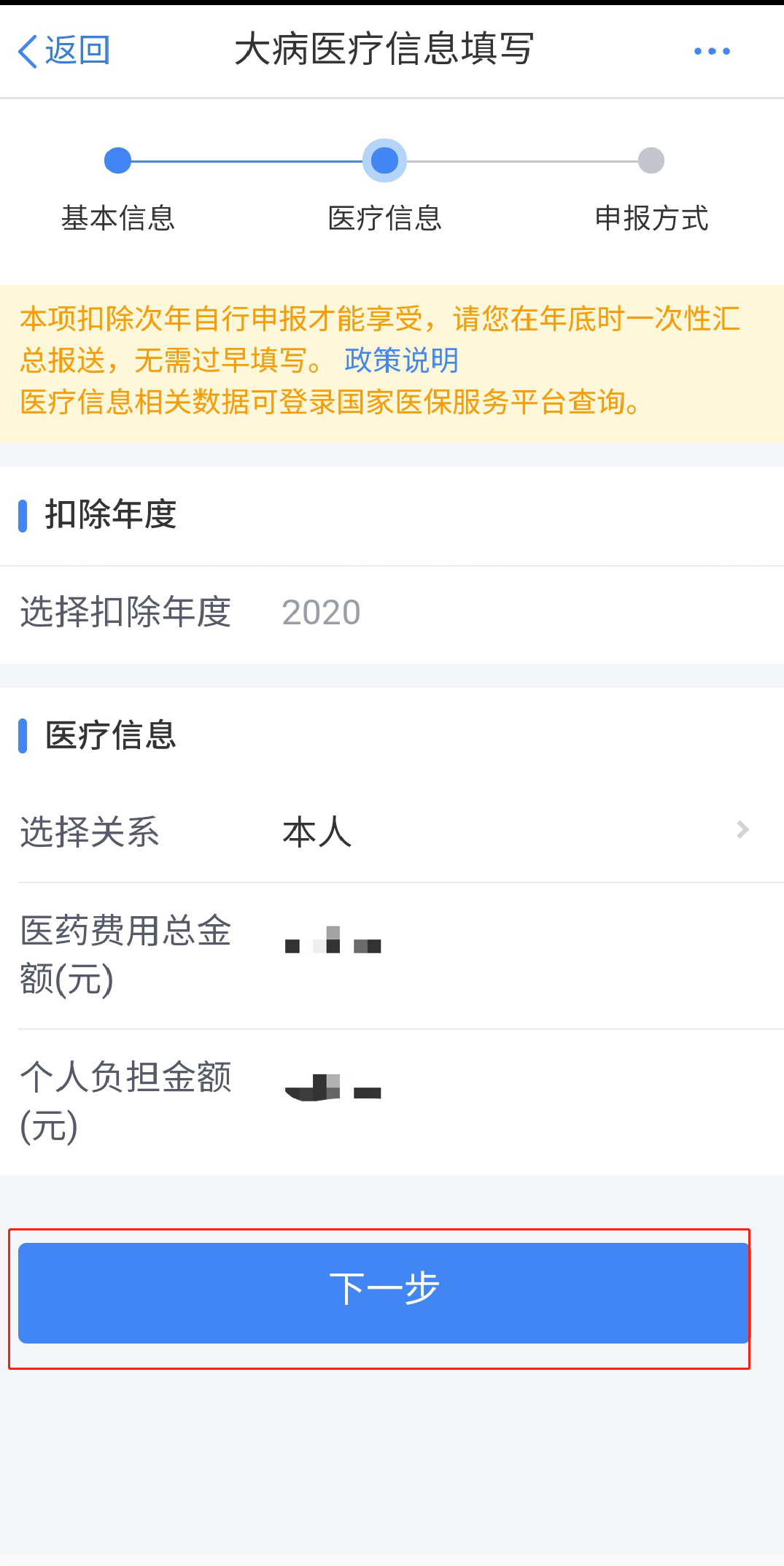Tap 下一步 to continue
The image size is (784, 1566).
[384, 1292]
